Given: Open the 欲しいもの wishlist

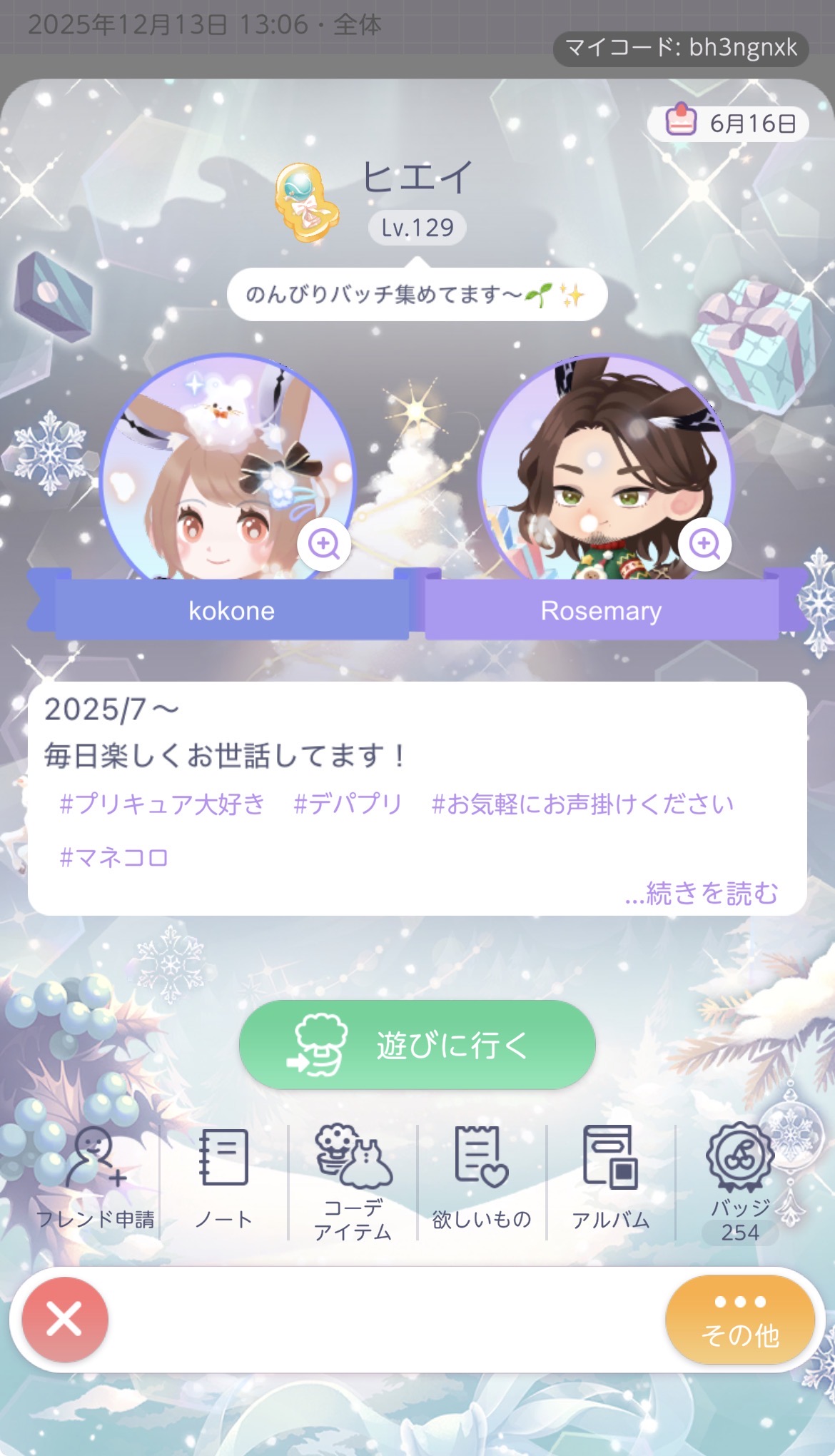Looking at the screenshot, I should [x=482, y=1178].
